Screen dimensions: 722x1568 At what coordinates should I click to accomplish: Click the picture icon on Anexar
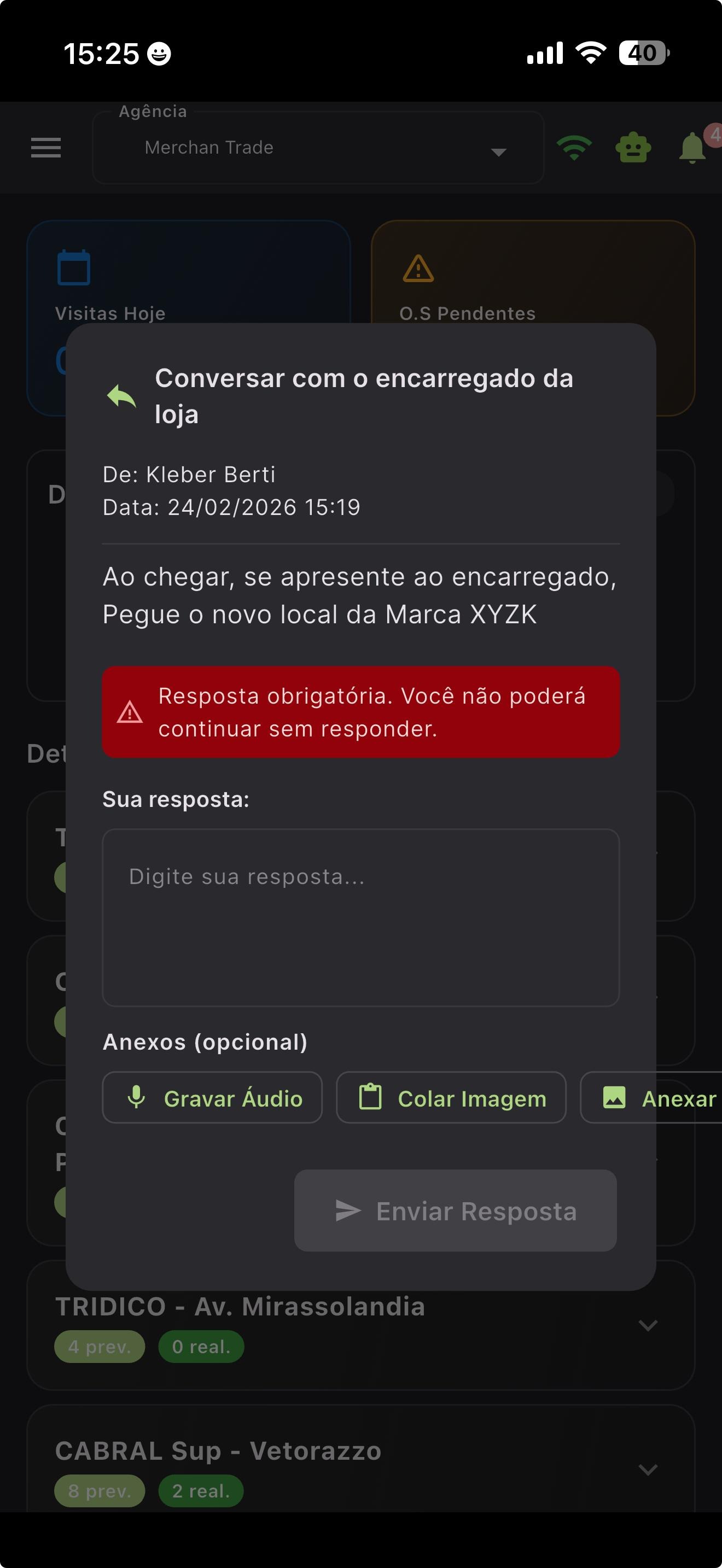[615, 1098]
